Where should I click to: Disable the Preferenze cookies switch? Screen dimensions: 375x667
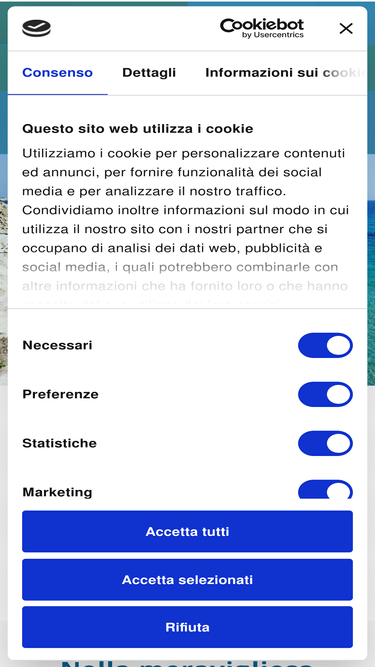[x=325, y=394]
